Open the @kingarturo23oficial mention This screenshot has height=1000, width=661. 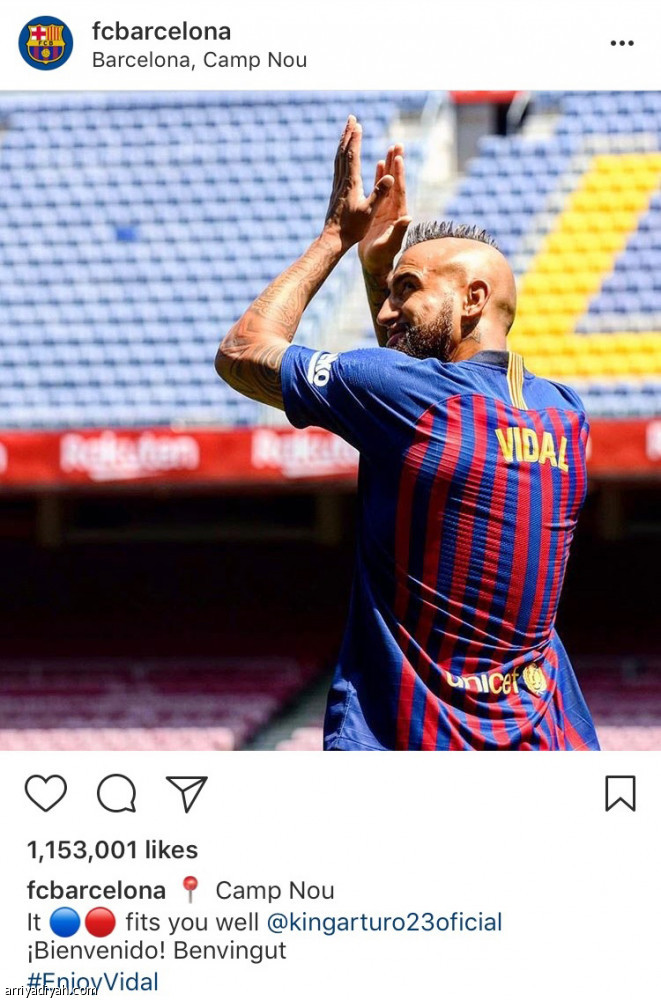point(384,921)
